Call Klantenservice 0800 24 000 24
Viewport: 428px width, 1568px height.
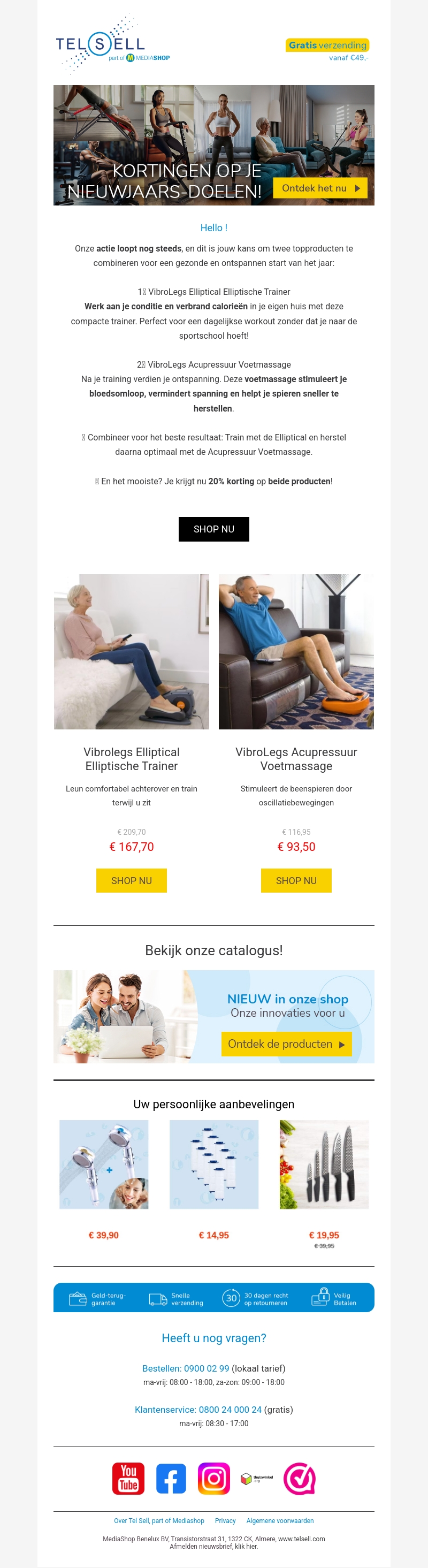[x=198, y=1409]
